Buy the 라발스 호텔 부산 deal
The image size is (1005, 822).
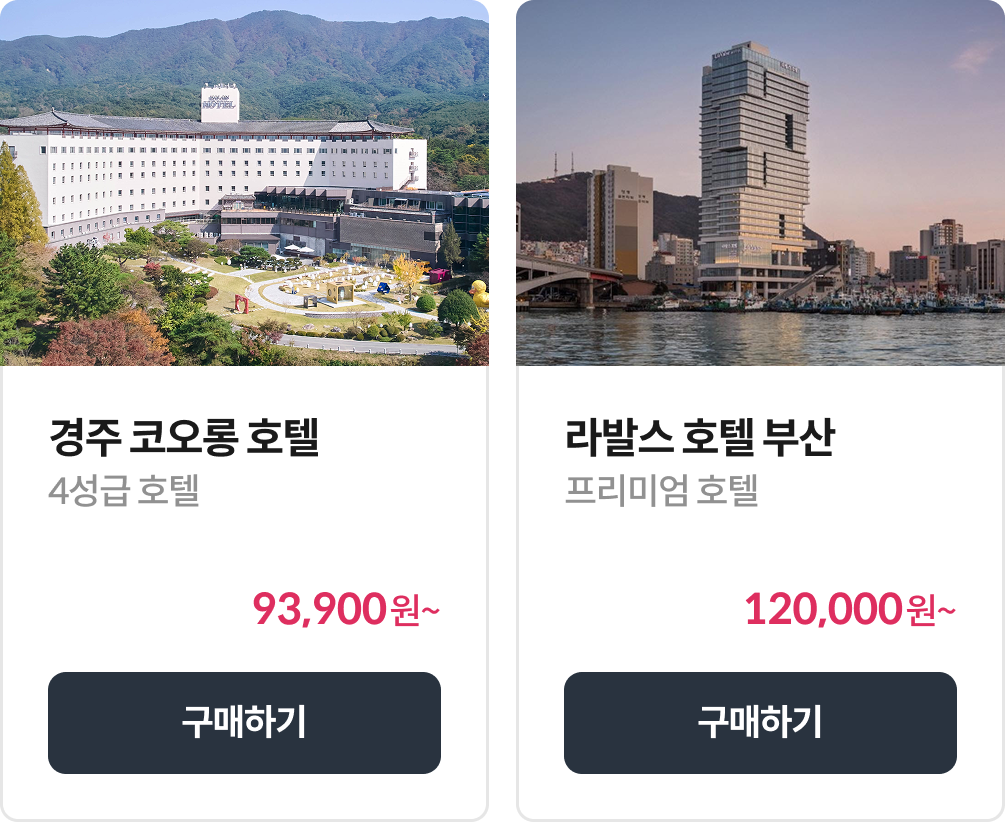pos(760,722)
